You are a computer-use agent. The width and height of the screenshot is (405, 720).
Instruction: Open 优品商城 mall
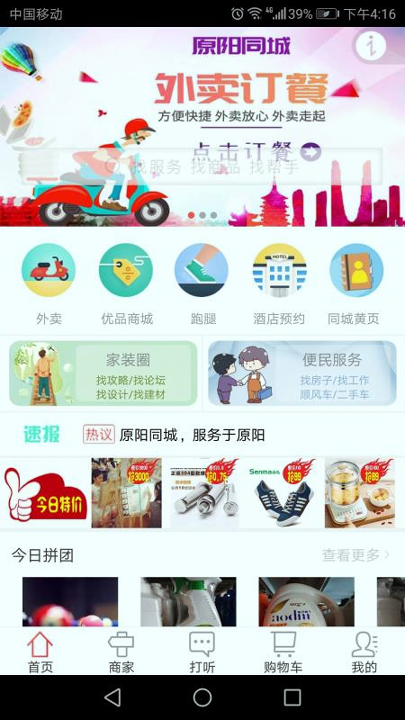coord(126,284)
